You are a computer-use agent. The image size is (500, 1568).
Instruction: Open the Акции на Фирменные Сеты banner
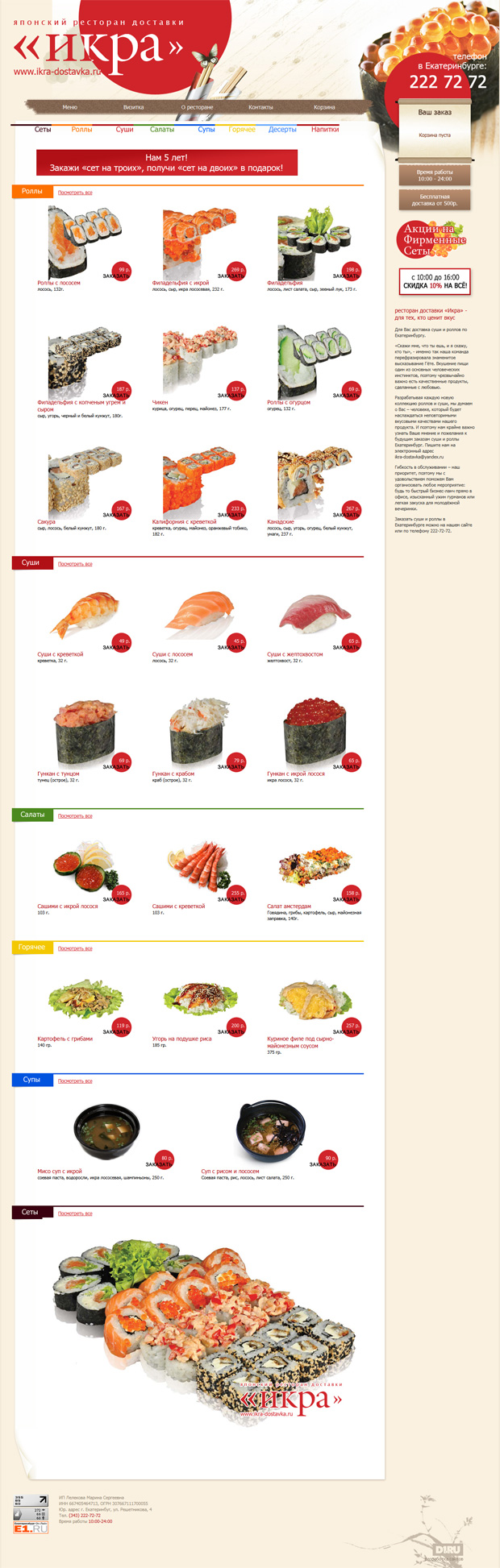434,240
